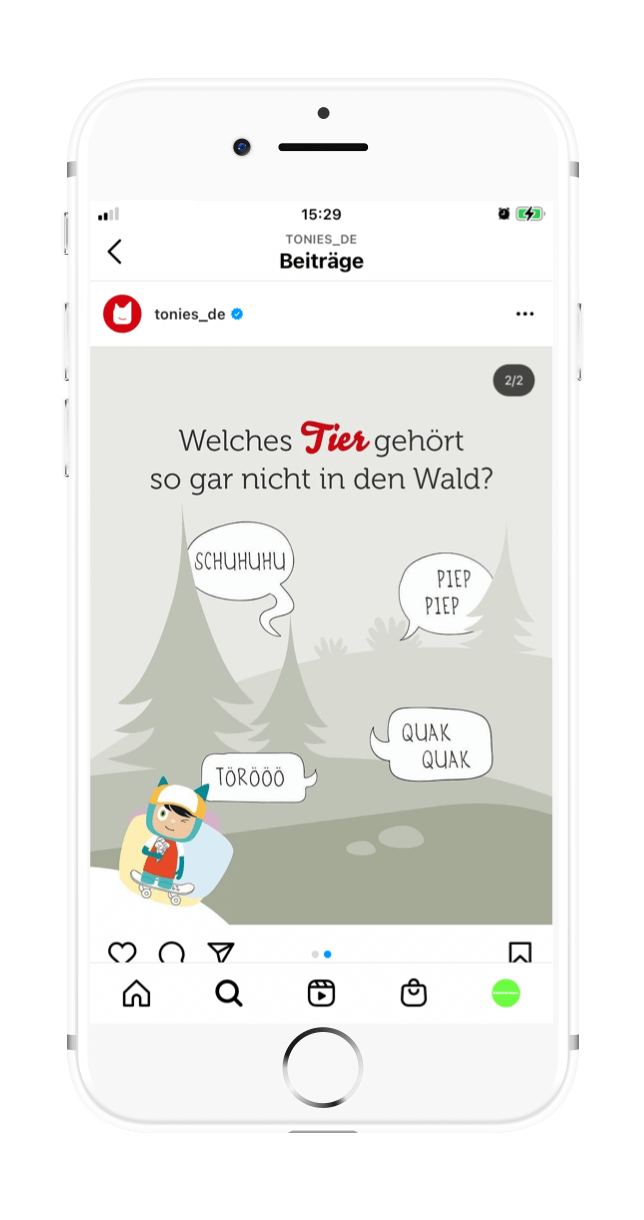This screenshot has width=644, height=1220.
Task: Open the tonies_de username link
Action: click(189, 314)
